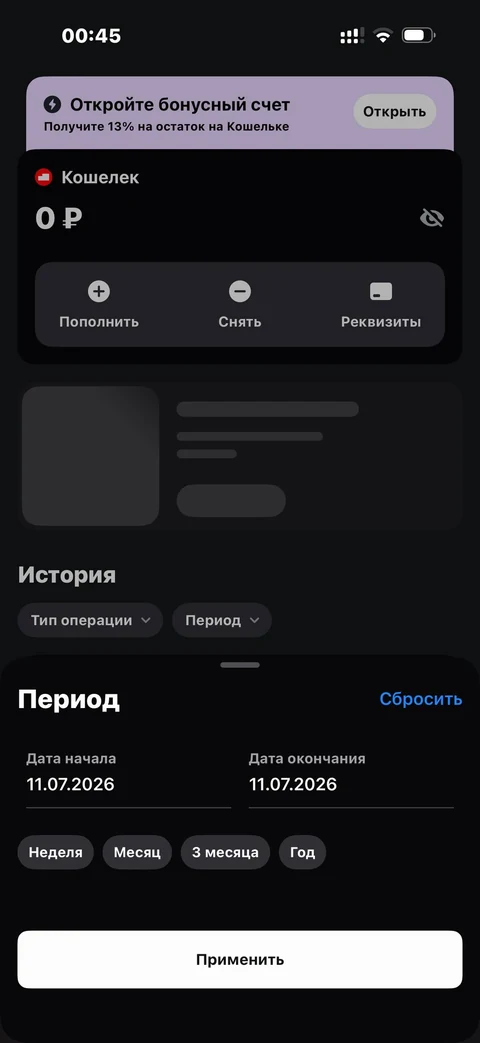Edit the Дата начала field
The height and width of the screenshot is (1043, 480).
(128, 780)
